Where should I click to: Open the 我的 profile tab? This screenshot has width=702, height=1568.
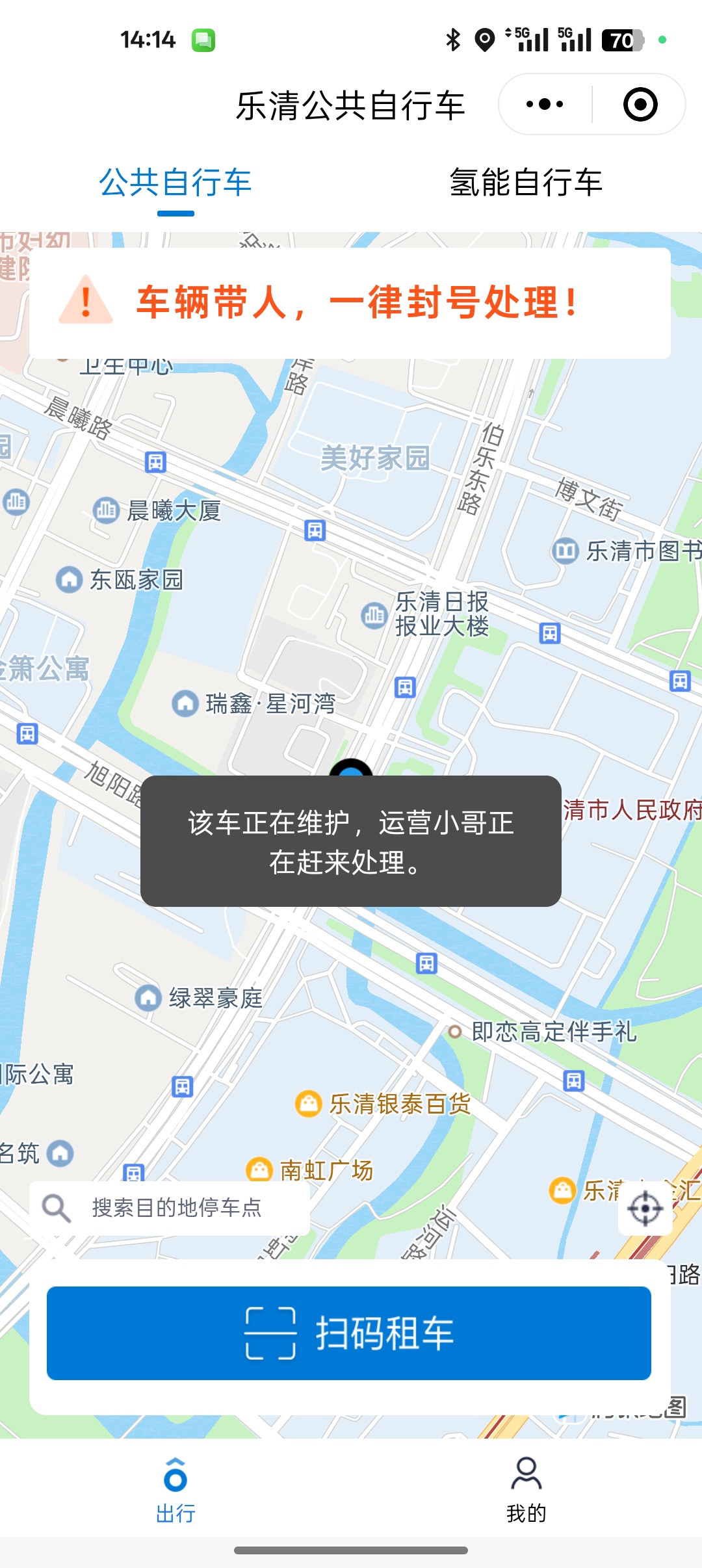point(526,1490)
